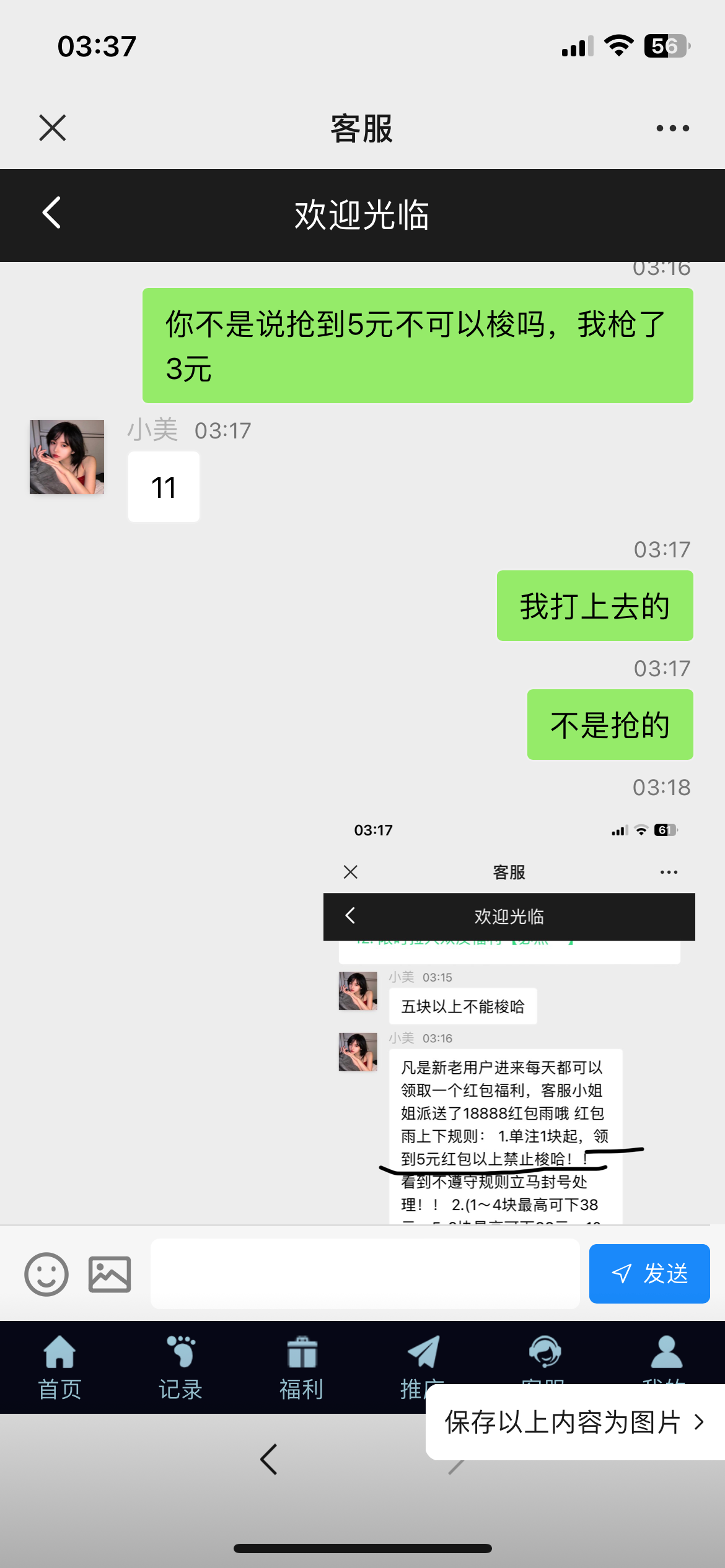Tap 发送 to send the message
Image resolution: width=725 pixels, height=1568 pixels.
(649, 1273)
